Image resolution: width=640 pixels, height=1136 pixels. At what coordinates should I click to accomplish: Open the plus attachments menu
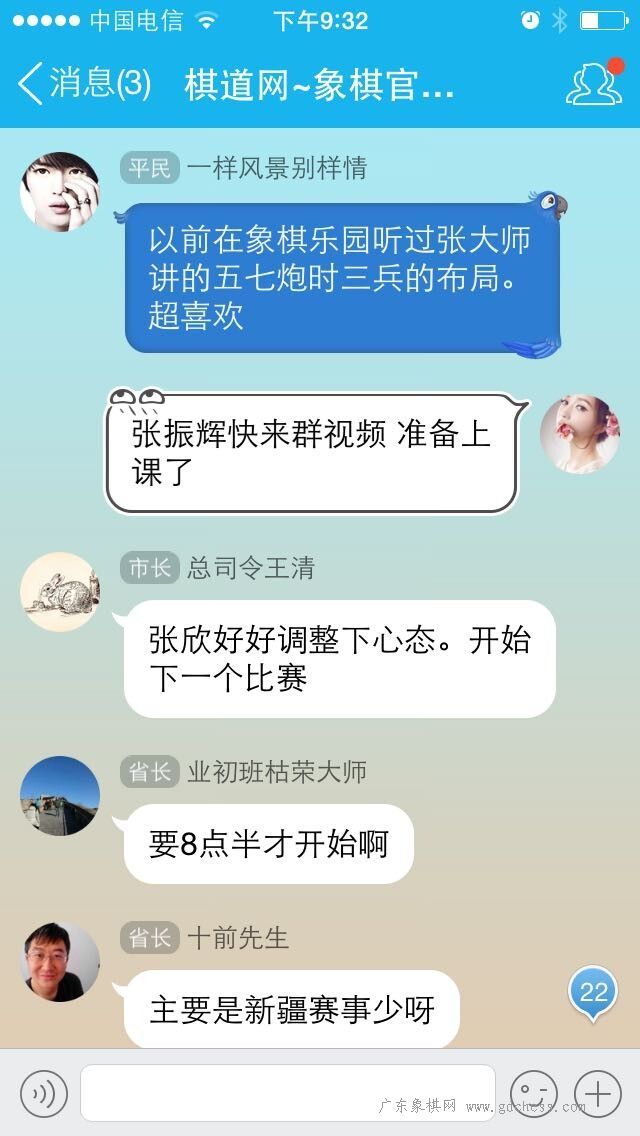coord(598,1094)
